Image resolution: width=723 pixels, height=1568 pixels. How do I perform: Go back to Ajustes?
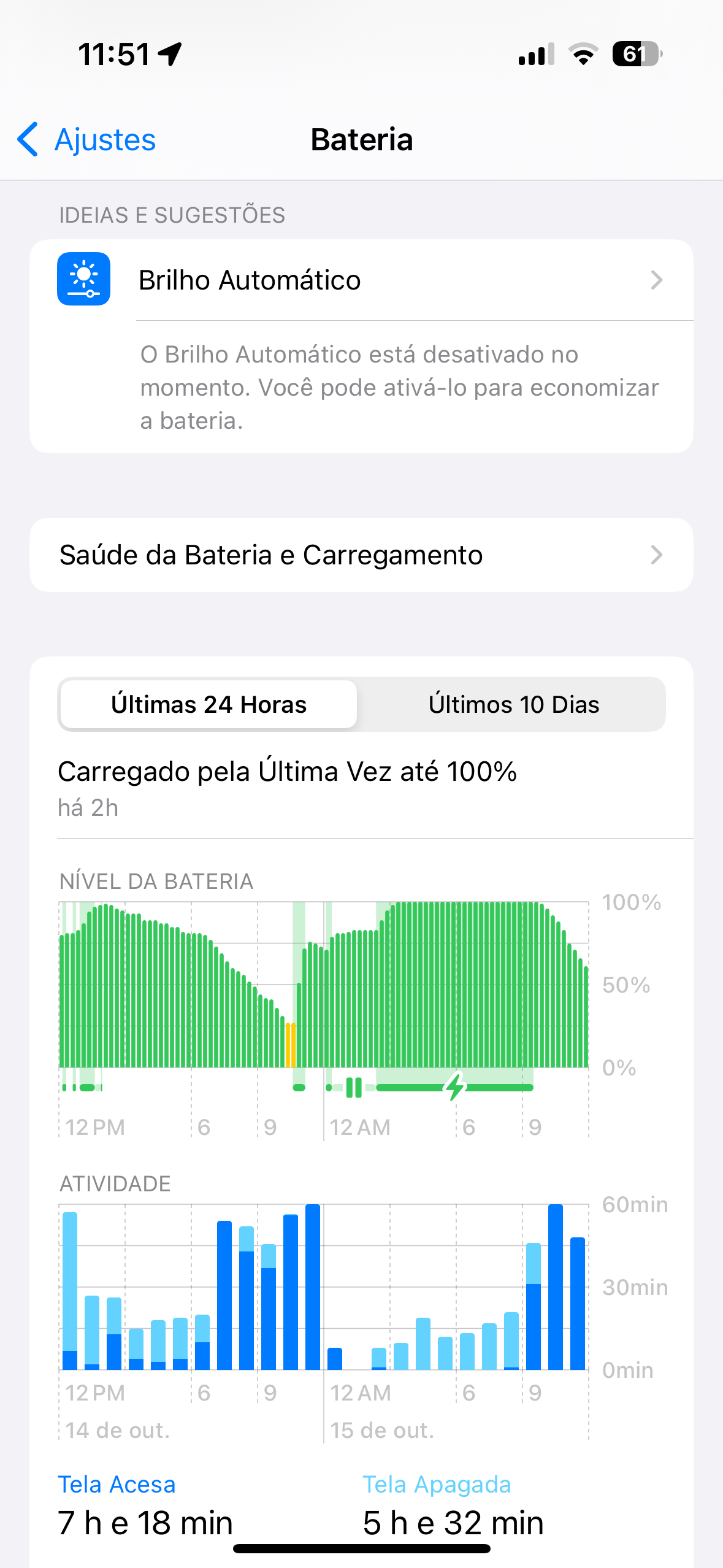[87, 140]
